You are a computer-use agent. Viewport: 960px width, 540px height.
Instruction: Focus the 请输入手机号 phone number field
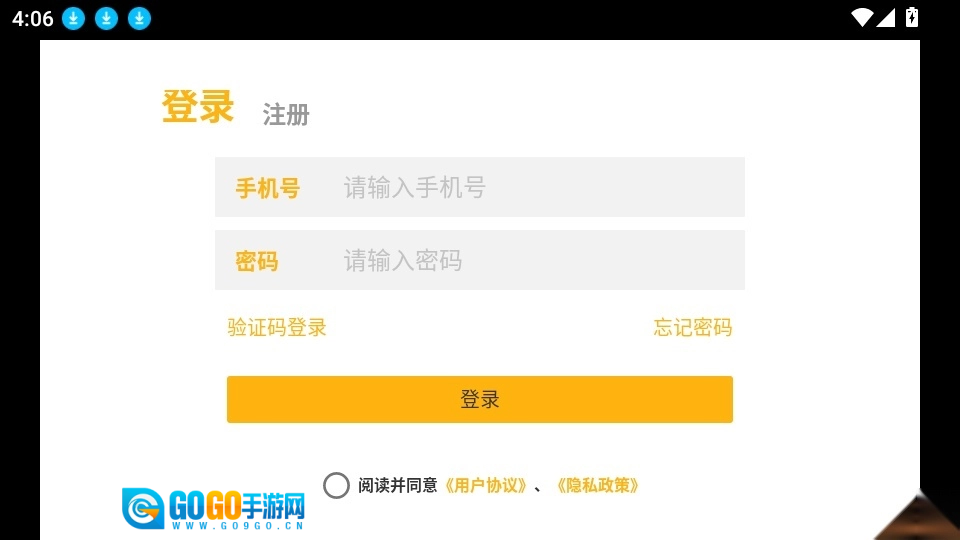pyautogui.click(x=479, y=187)
